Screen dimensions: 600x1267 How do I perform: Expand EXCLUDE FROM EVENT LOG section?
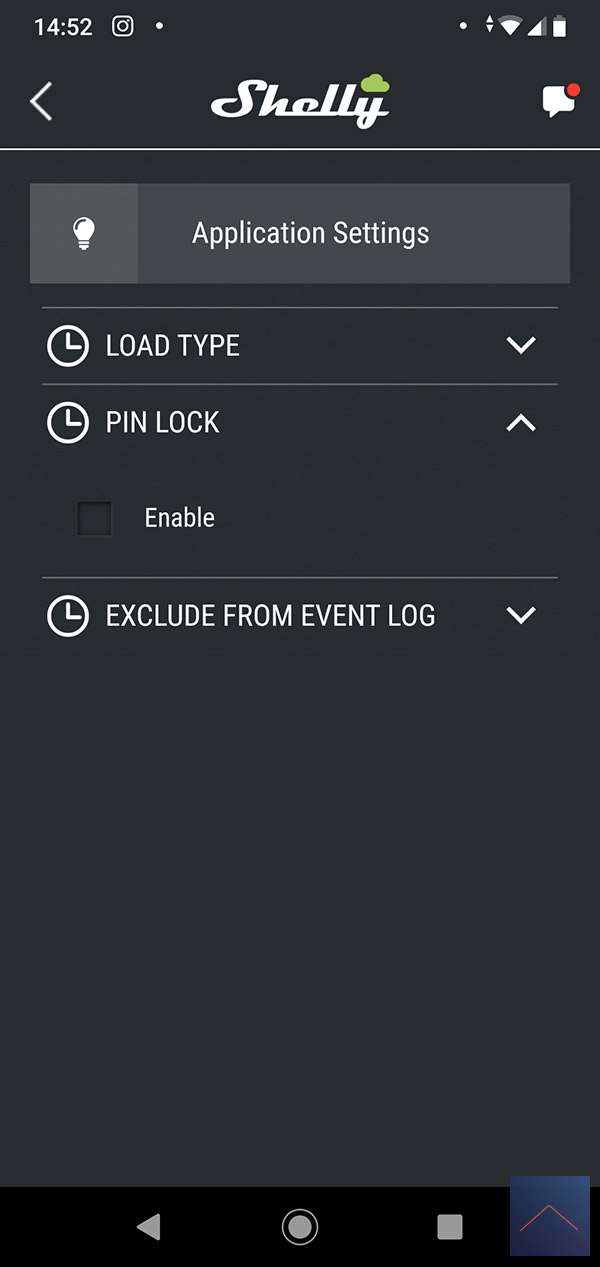pyautogui.click(x=521, y=615)
